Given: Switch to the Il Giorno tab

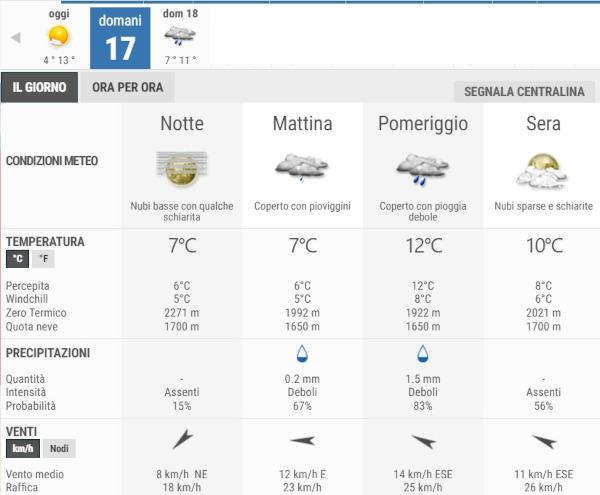Looking at the screenshot, I should tap(40, 87).
